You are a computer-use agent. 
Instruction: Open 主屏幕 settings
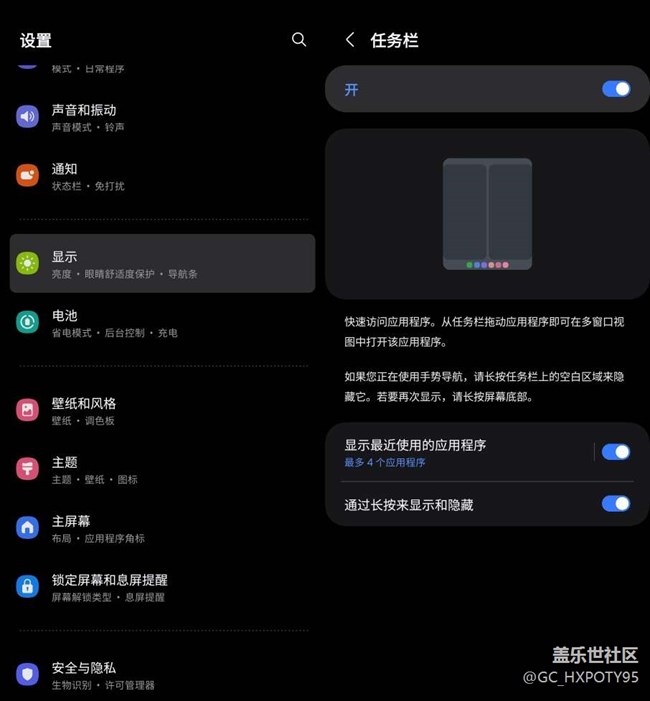160,529
